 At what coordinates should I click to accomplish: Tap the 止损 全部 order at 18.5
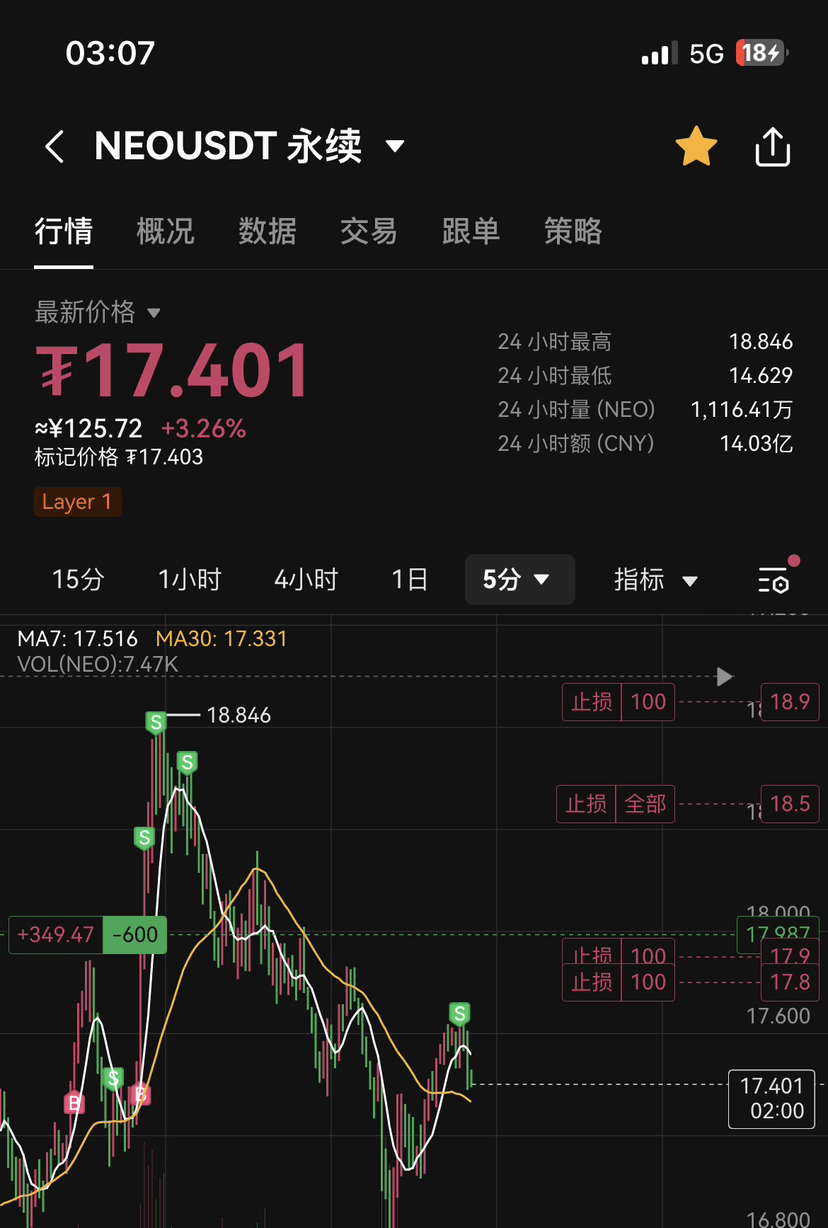(x=615, y=804)
